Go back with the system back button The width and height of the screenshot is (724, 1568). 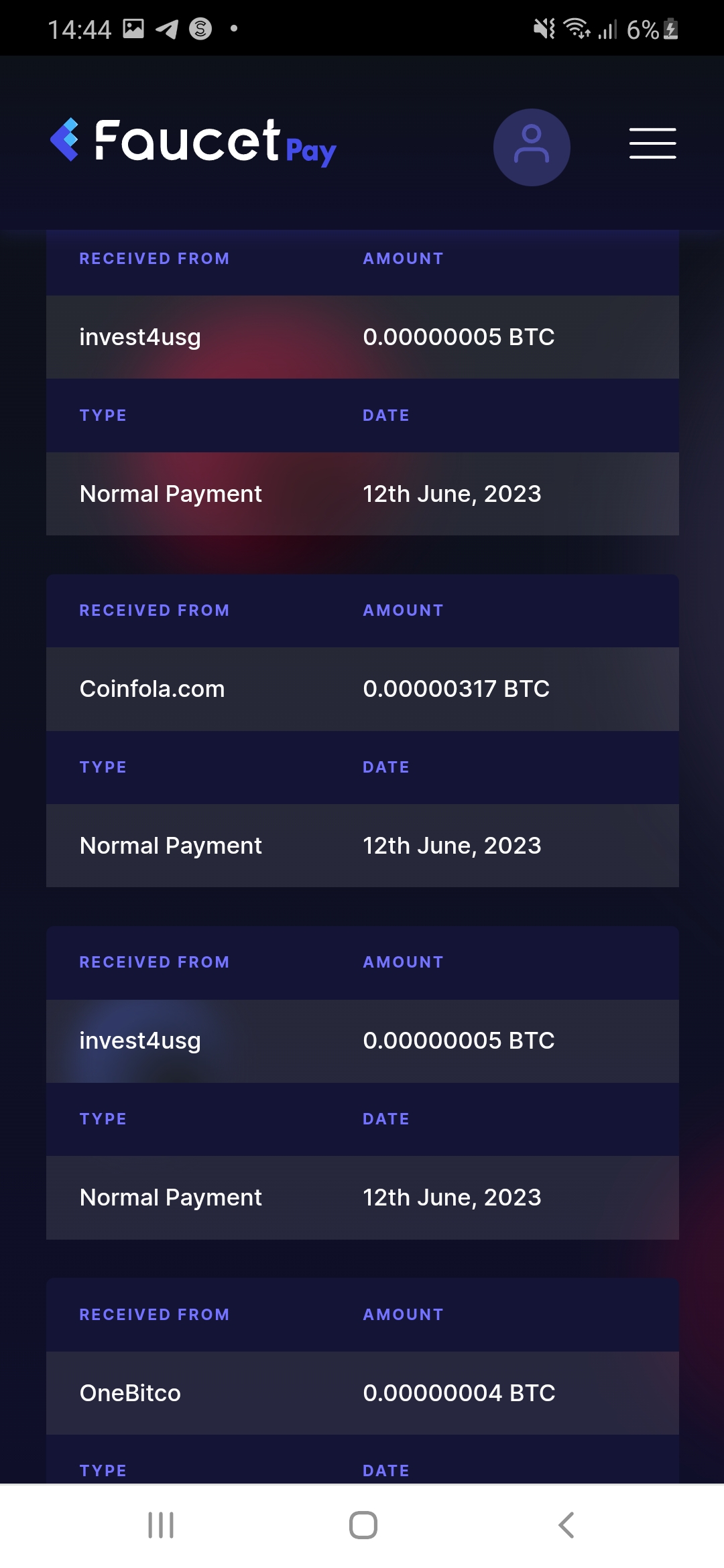pos(566,1525)
